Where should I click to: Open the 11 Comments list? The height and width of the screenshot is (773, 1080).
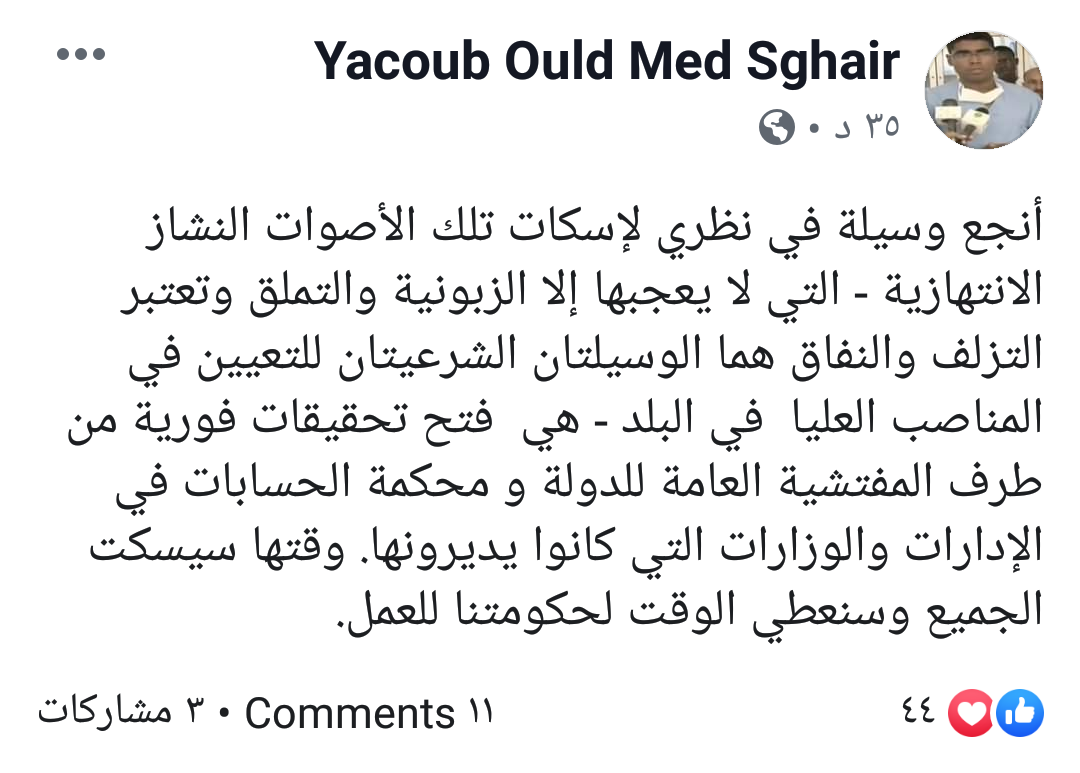(369, 714)
